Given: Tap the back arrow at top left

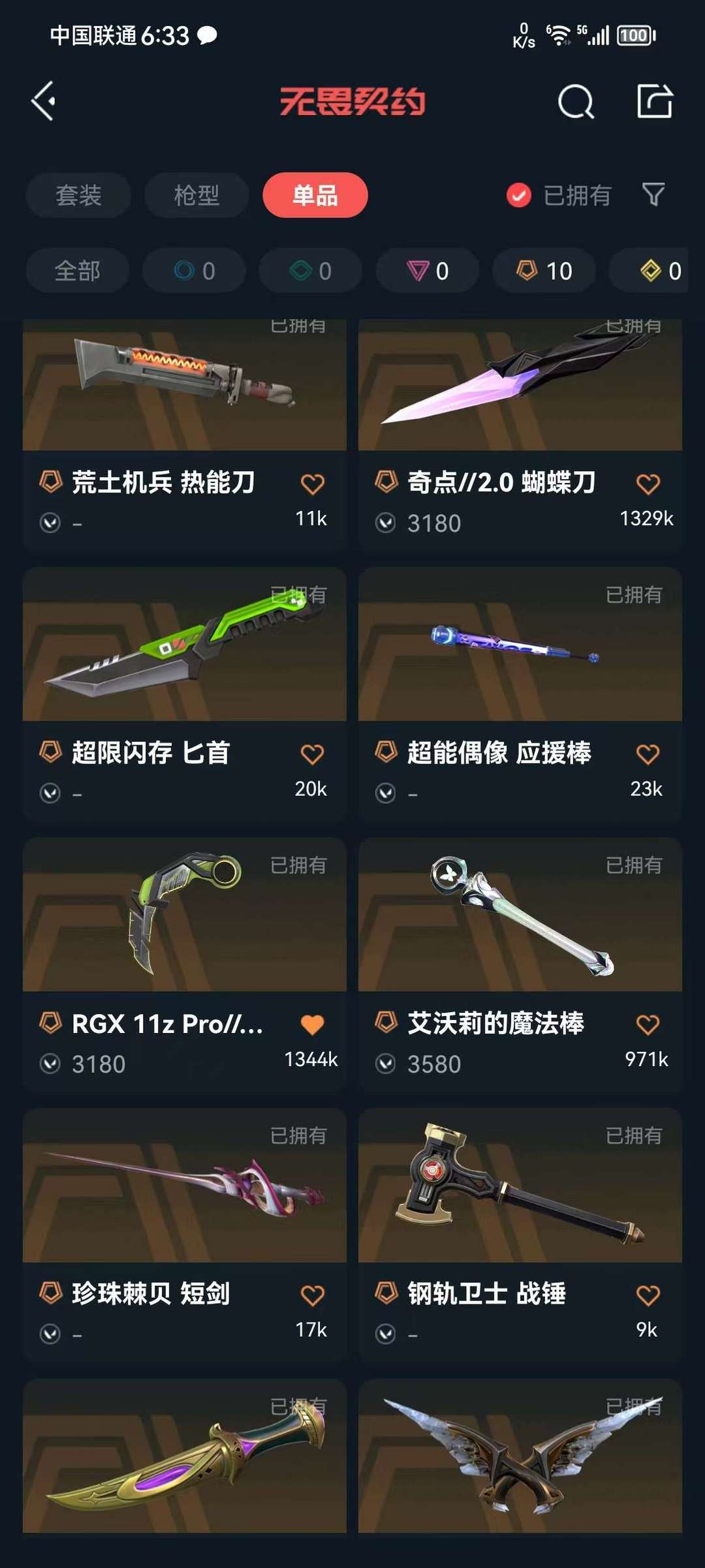Looking at the screenshot, I should (43, 101).
